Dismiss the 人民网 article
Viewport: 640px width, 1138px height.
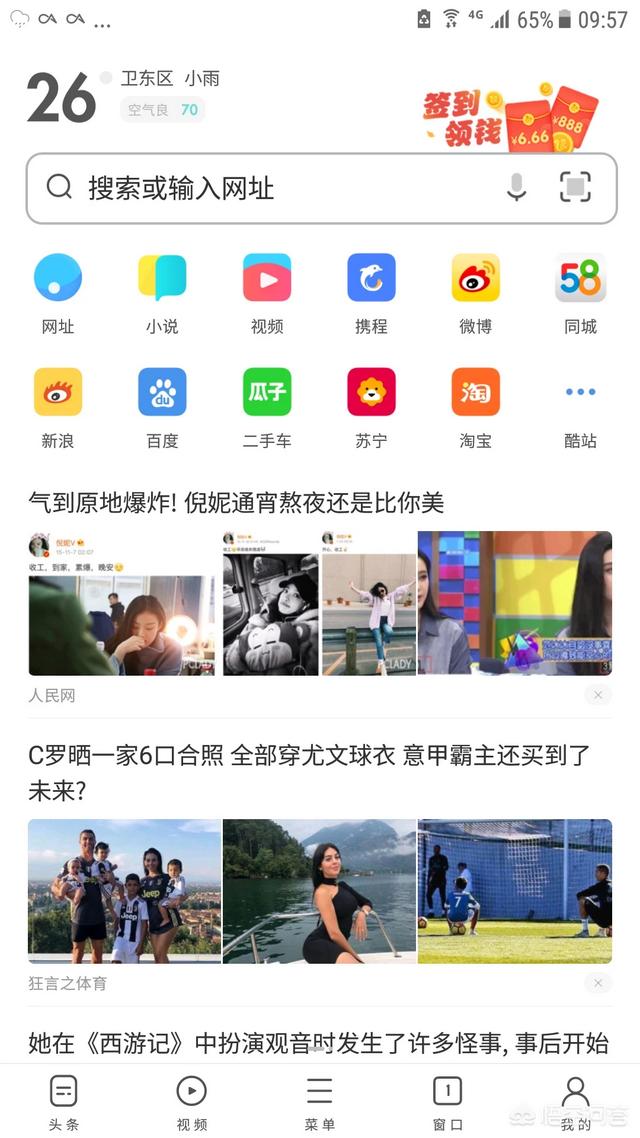(598, 695)
